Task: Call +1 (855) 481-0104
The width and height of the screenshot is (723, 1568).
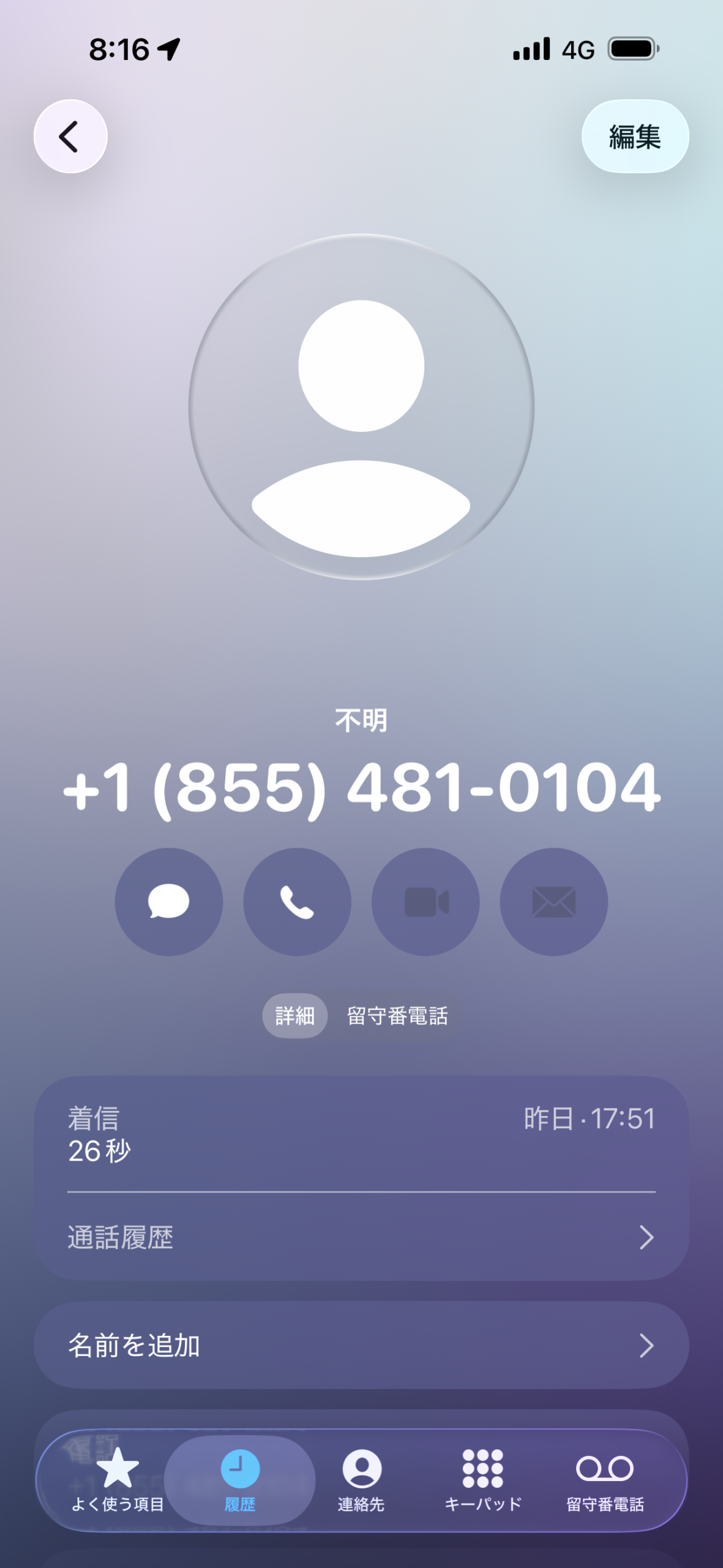Action: [297, 902]
